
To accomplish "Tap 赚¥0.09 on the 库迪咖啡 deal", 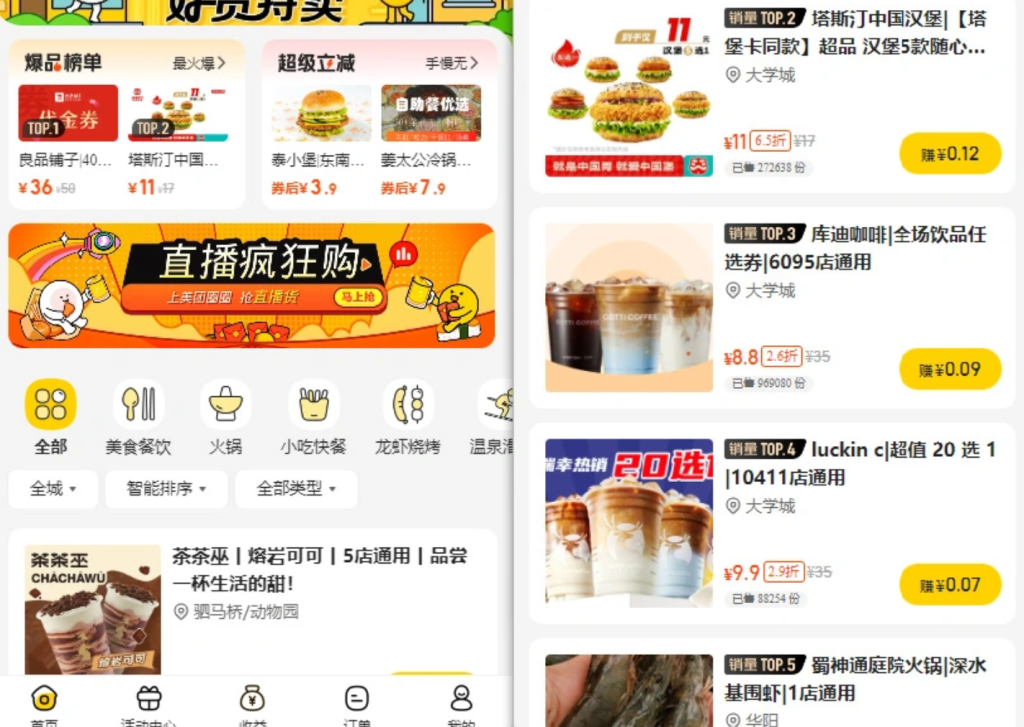I will (x=949, y=369).
